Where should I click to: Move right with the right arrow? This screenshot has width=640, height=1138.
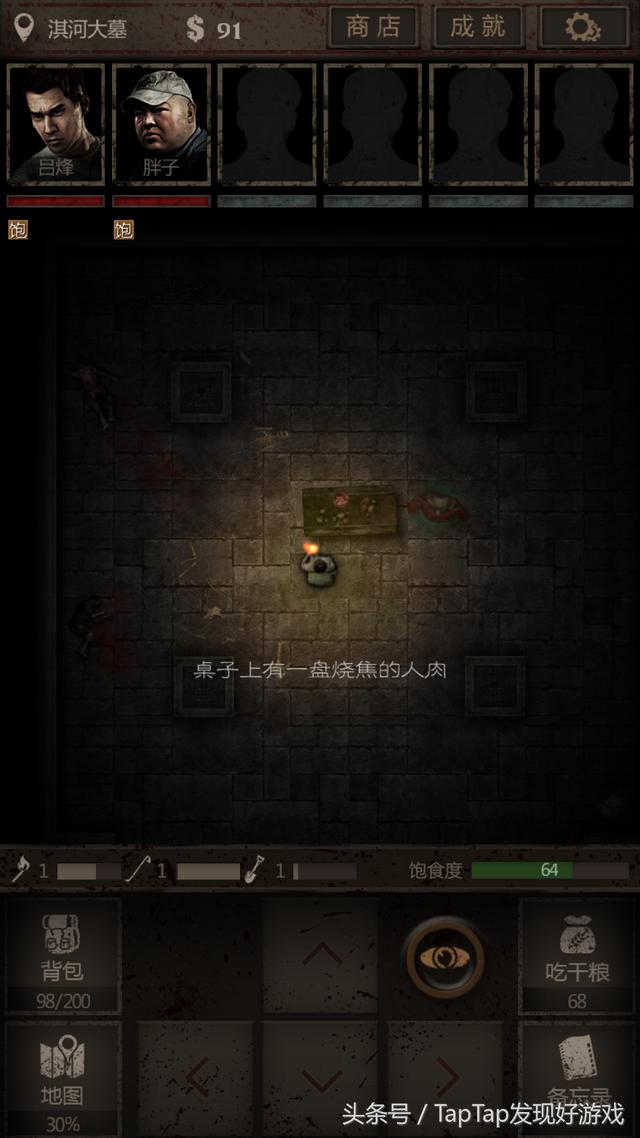pyautogui.click(x=446, y=1079)
